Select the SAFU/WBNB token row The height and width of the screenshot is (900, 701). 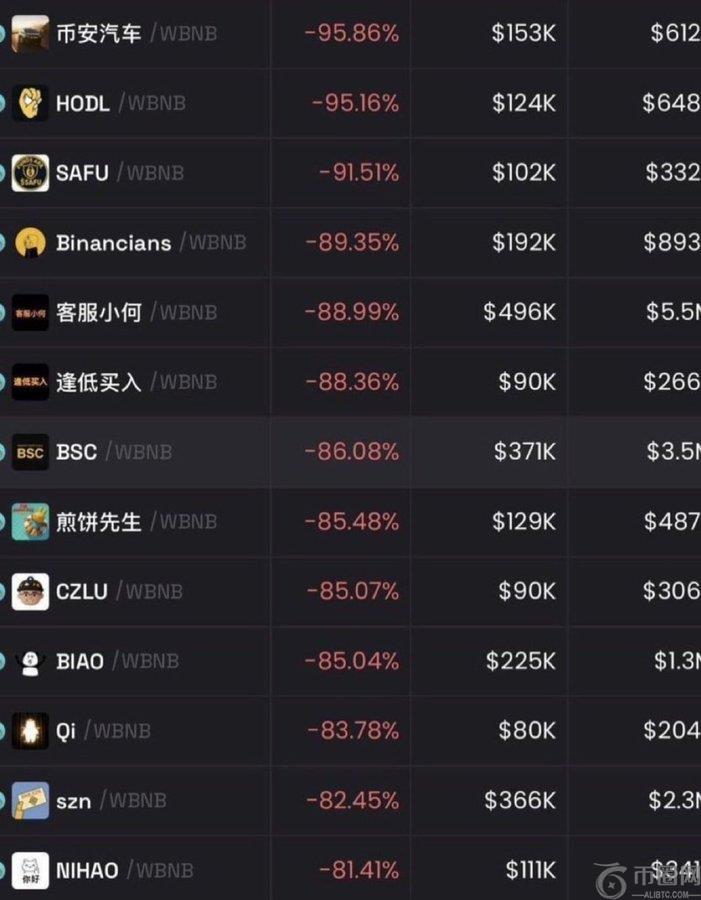pos(82,173)
